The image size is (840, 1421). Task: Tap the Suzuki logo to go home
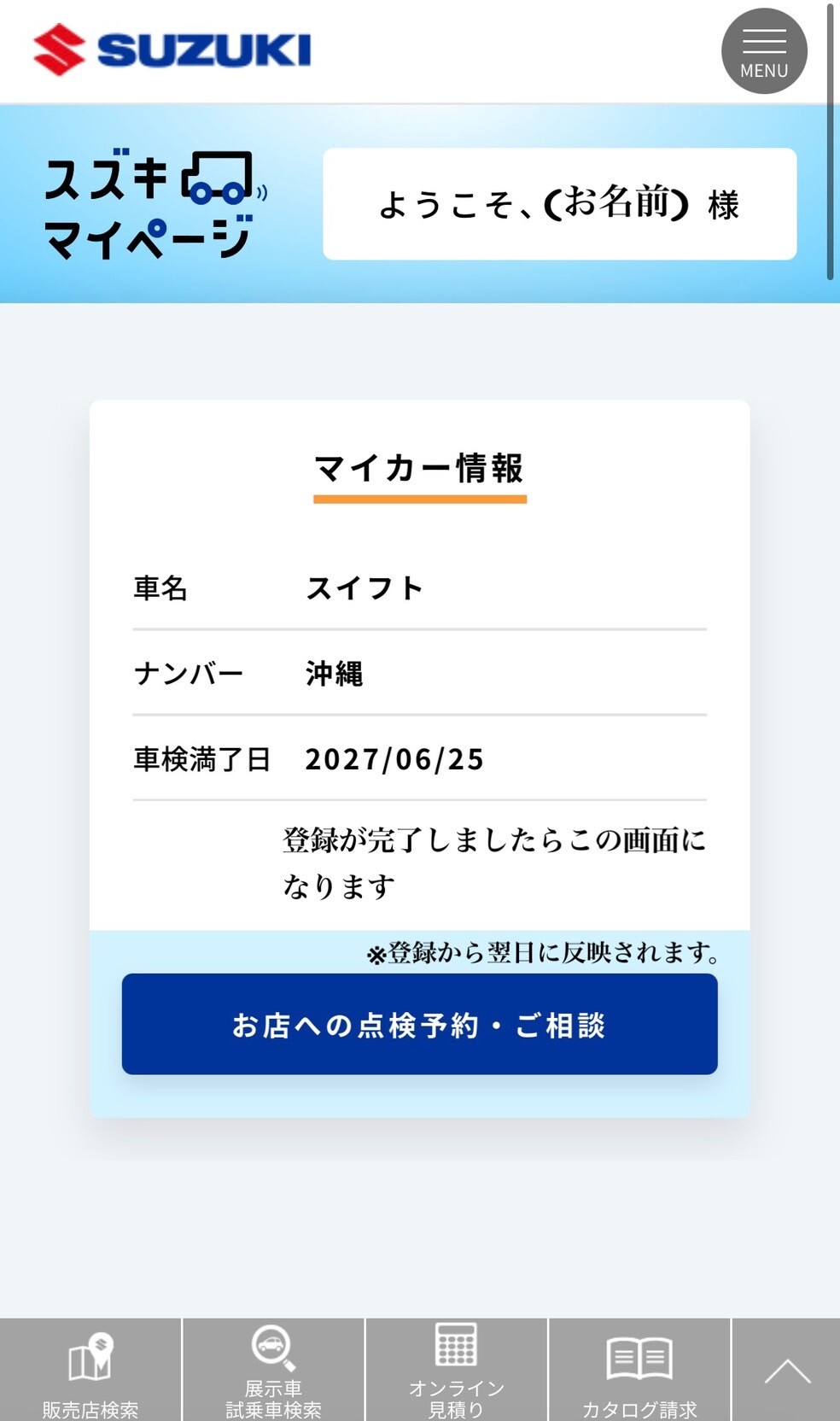click(x=172, y=50)
